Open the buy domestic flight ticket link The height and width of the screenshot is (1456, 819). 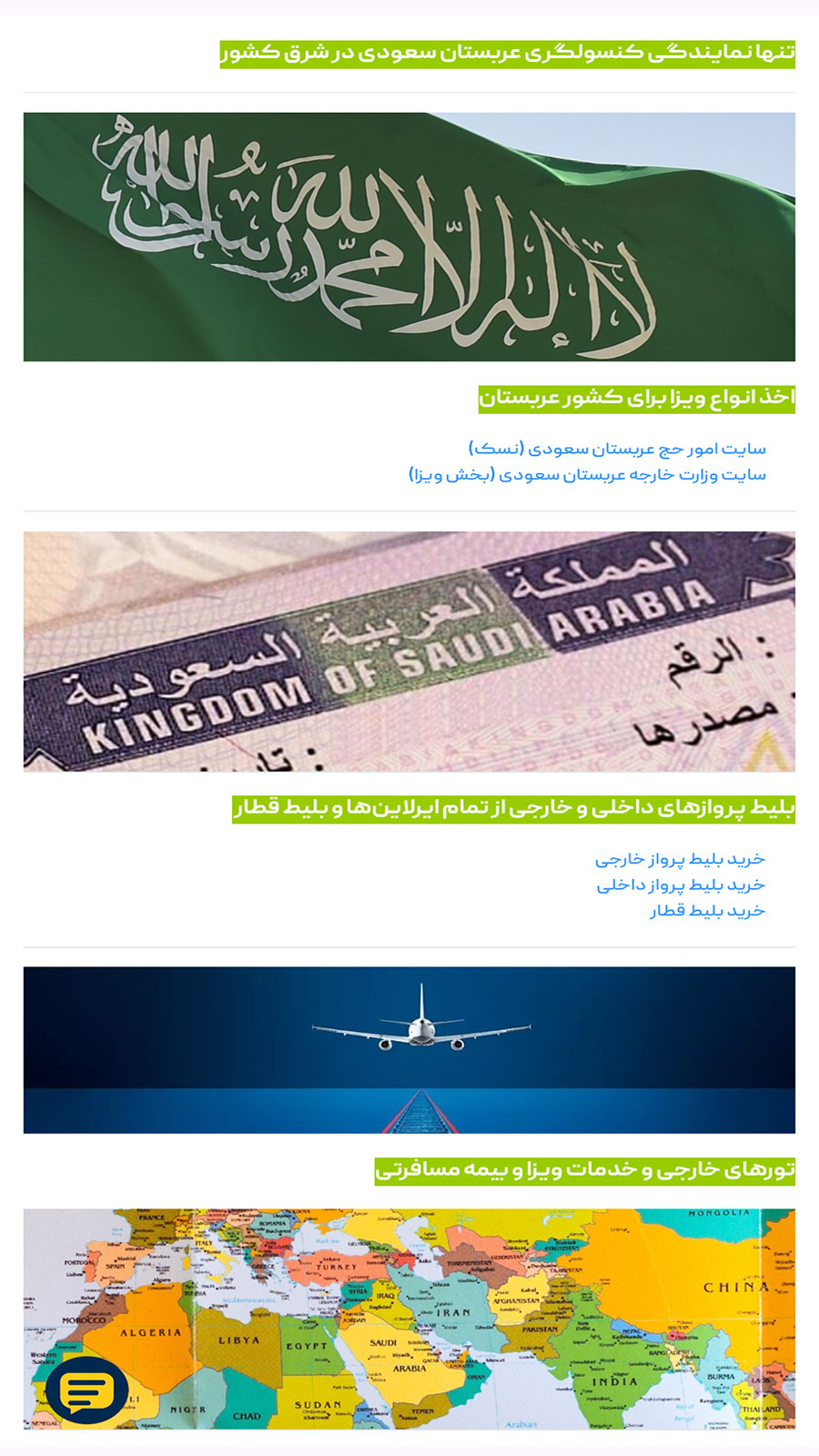pos(681,885)
